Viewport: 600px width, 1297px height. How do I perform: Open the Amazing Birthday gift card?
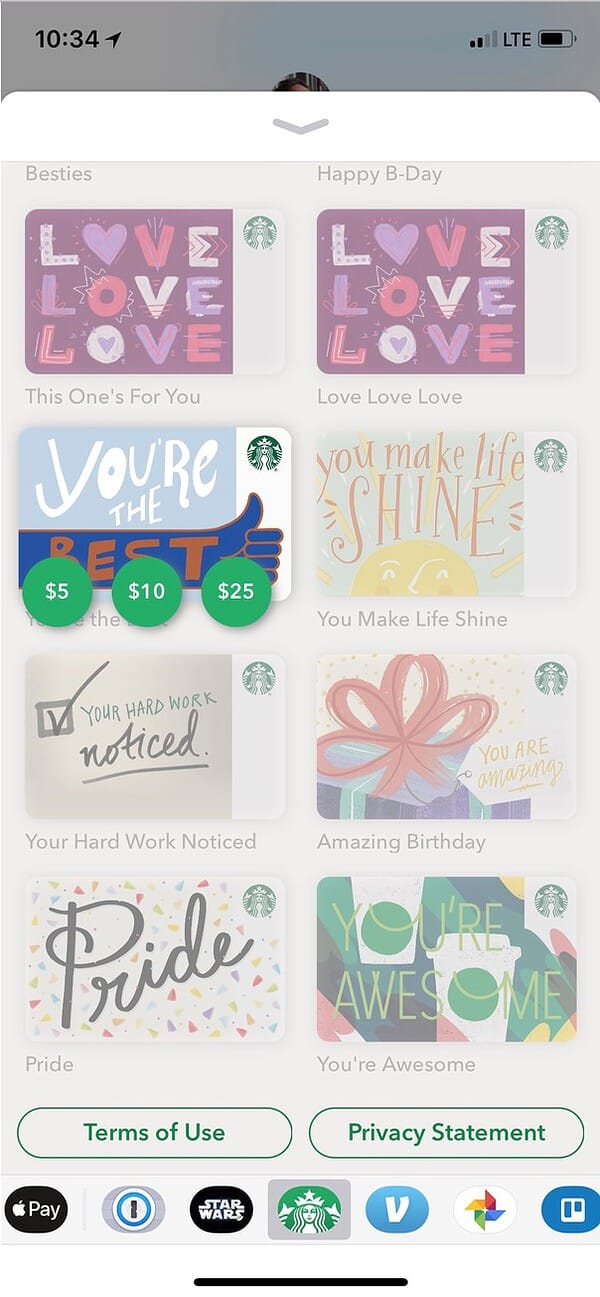click(x=446, y=737)
